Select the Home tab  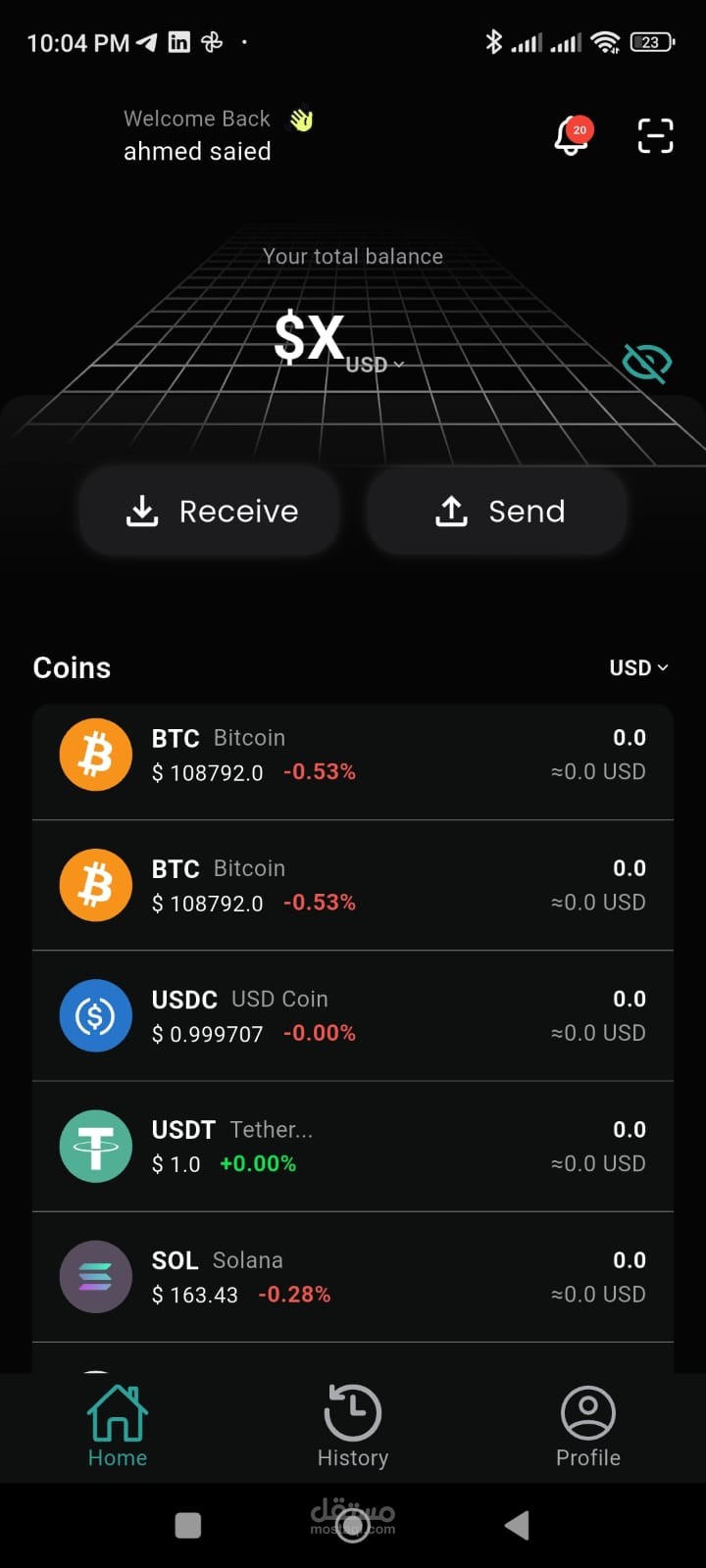118,1426
